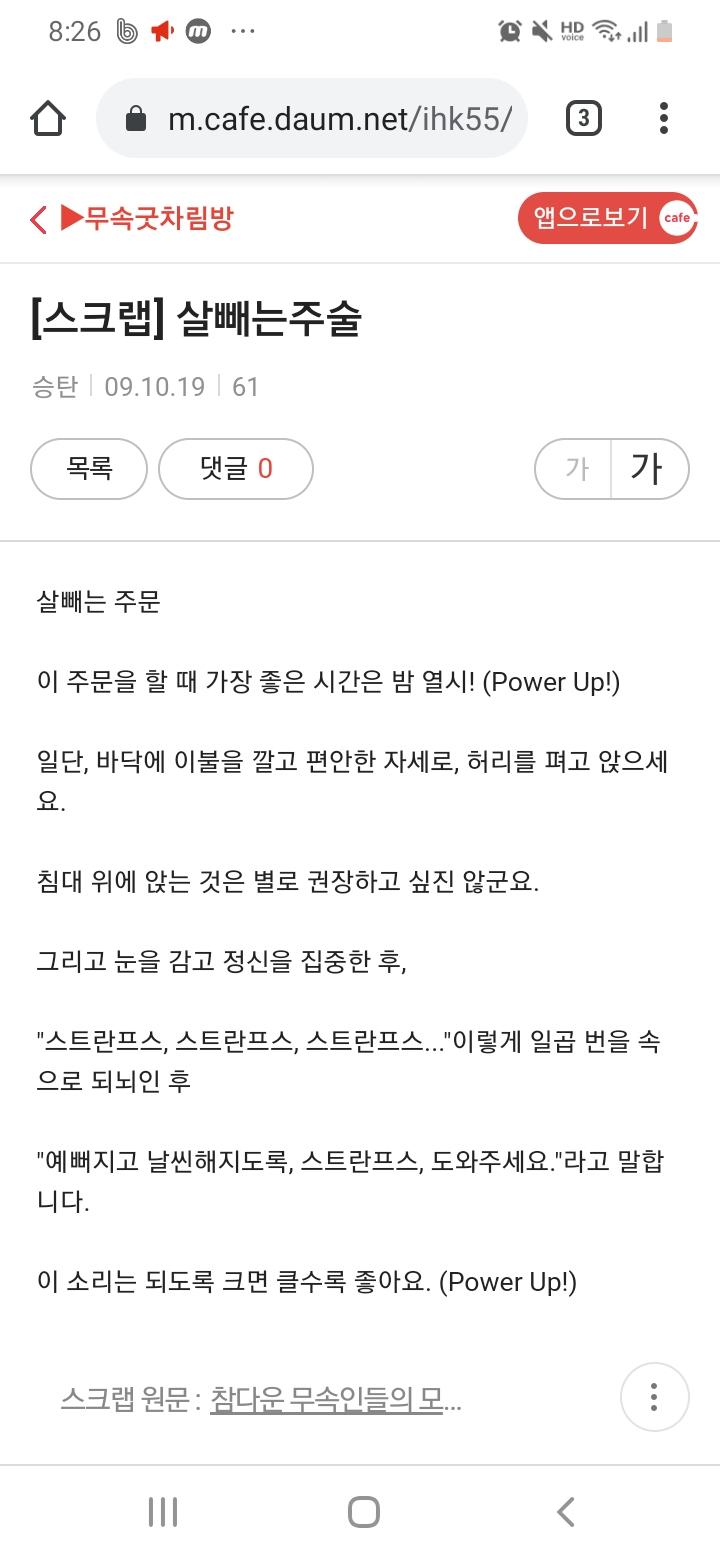View 댓글 comments
This screenshot has width=720, height=1560.
(x=236, y=468)
